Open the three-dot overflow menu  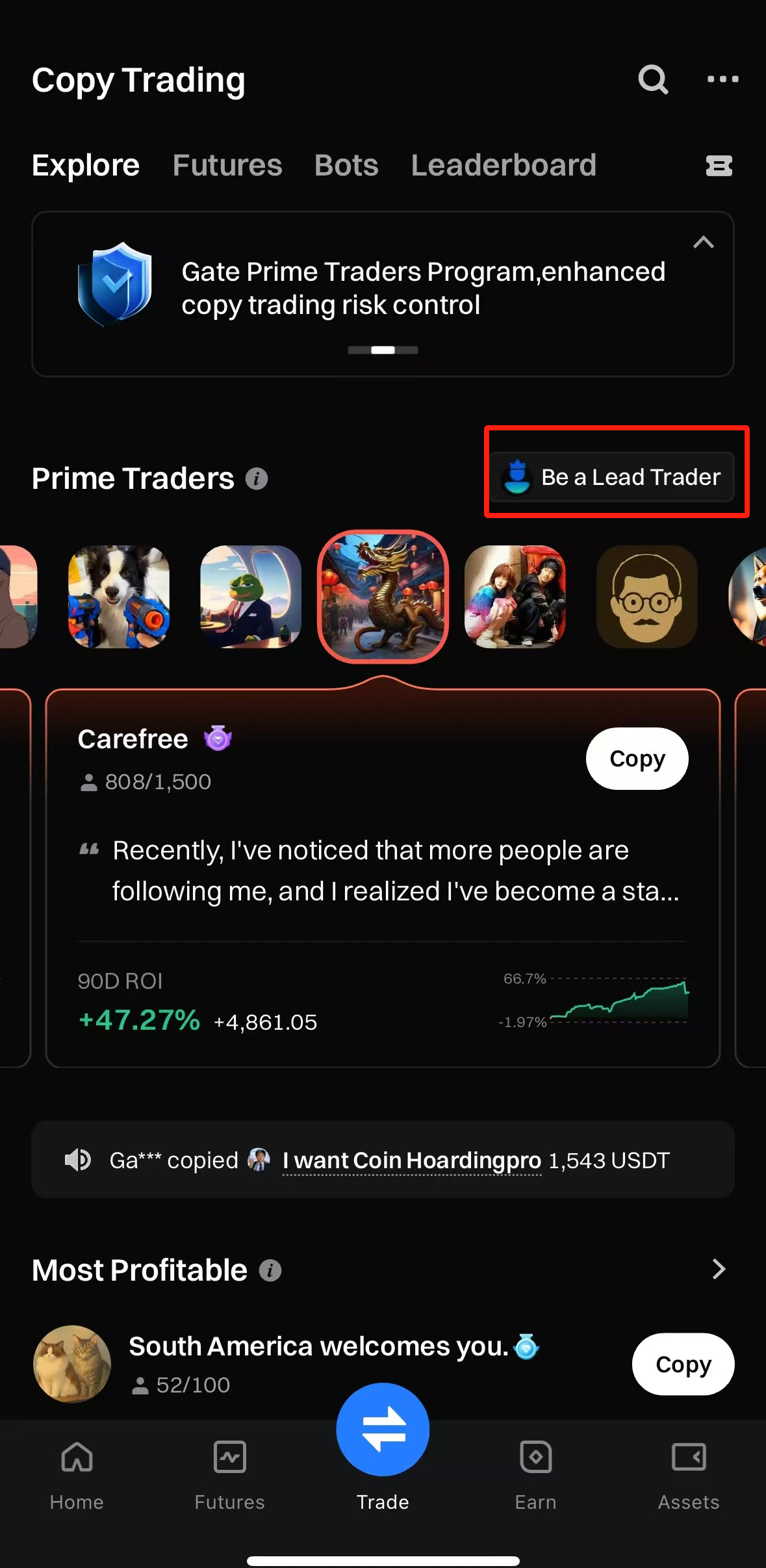pos(722,79)
